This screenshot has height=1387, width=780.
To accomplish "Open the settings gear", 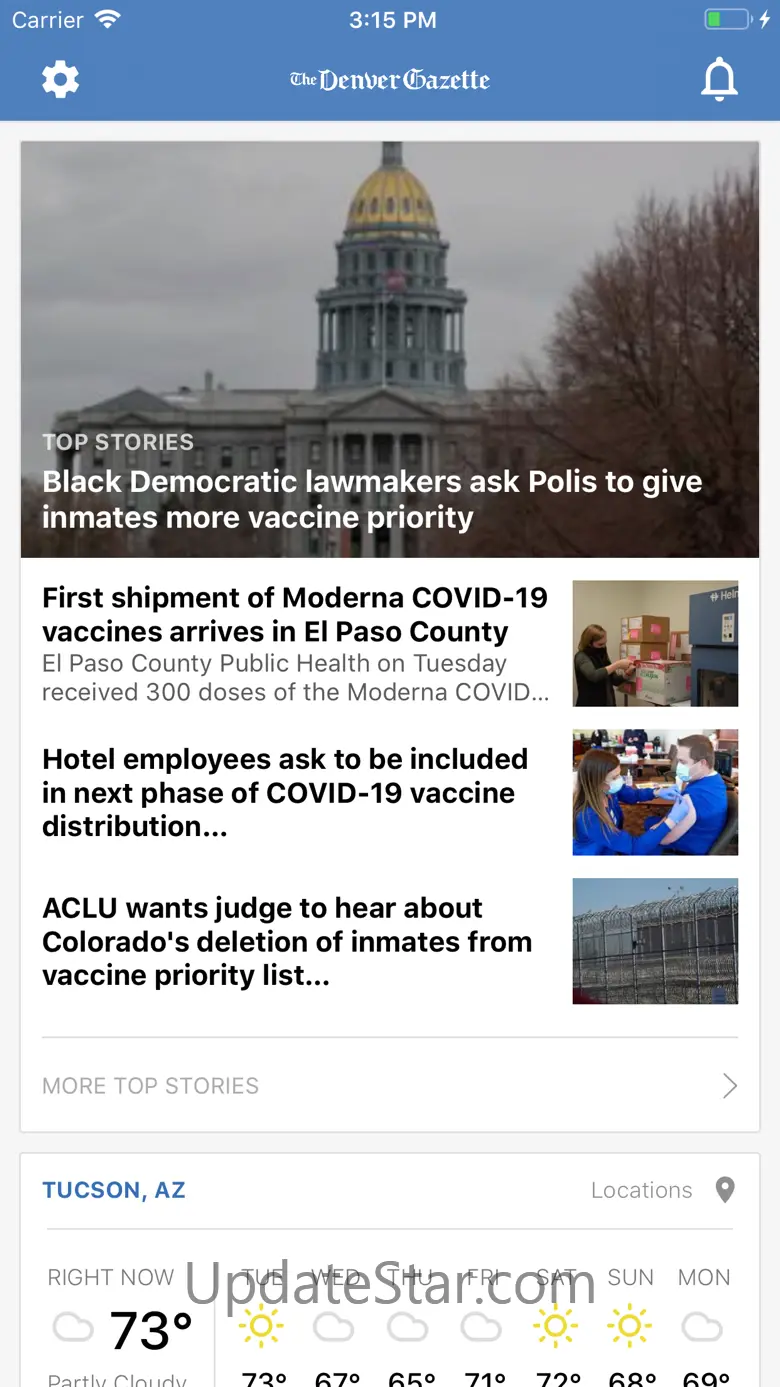I will (x=60, y=80).
